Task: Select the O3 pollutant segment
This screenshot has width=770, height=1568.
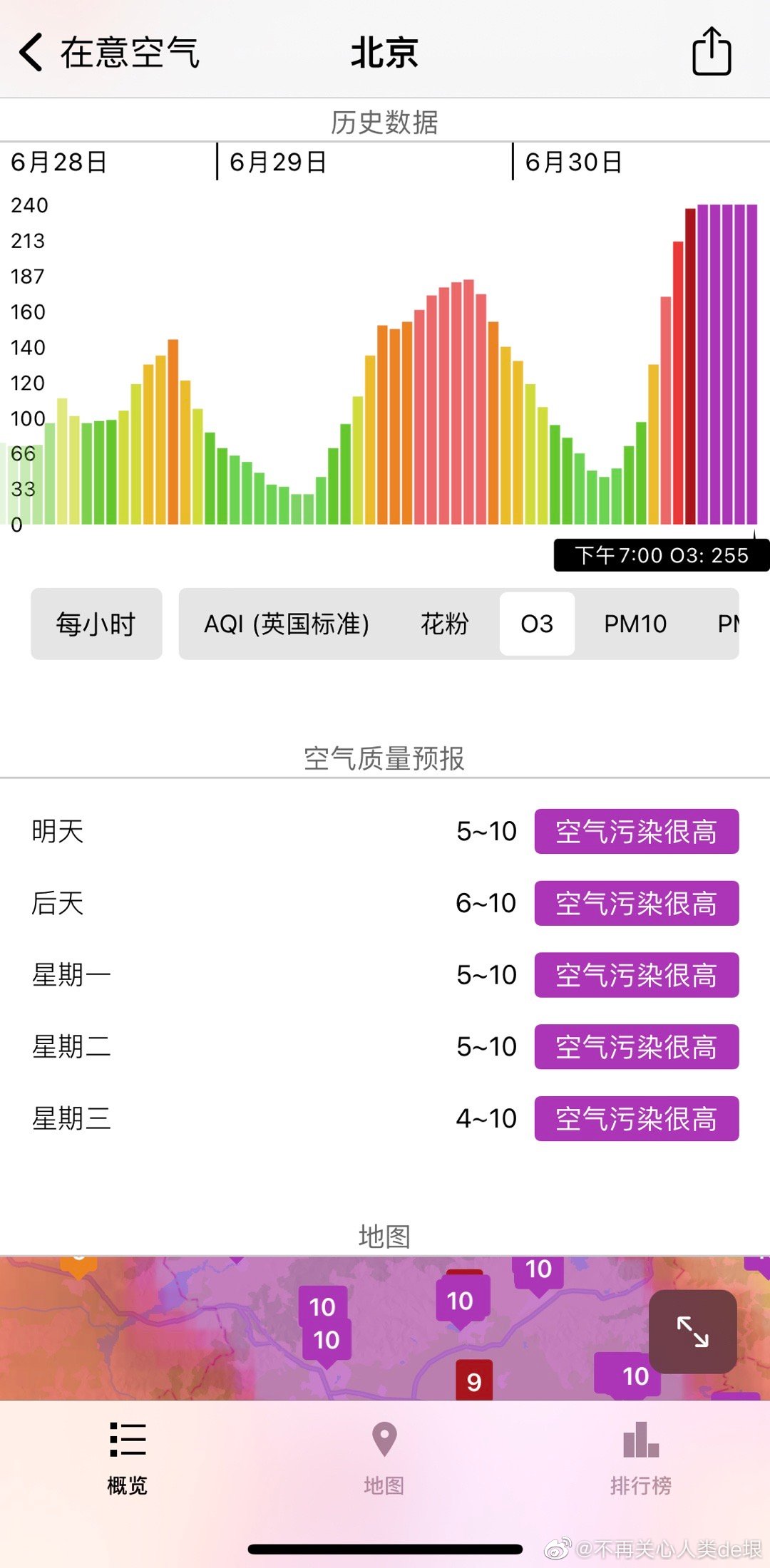Action: 537,624
